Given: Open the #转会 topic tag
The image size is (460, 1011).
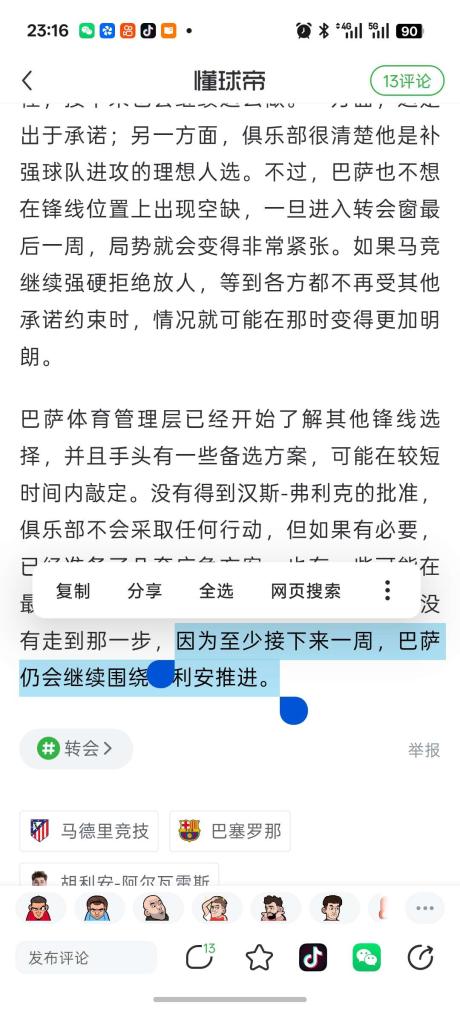Looking at the screenshot, I should 76,749.
